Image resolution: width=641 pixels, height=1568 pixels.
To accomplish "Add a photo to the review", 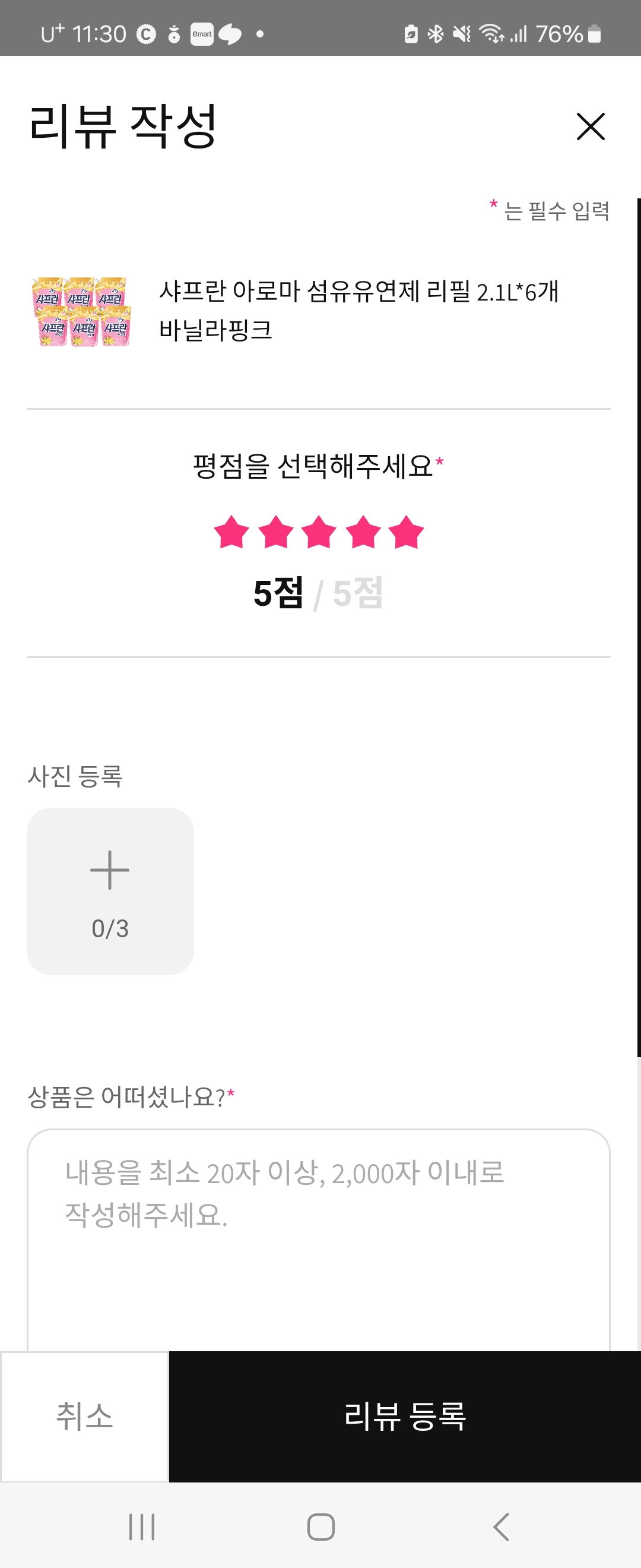I will 110,891.
